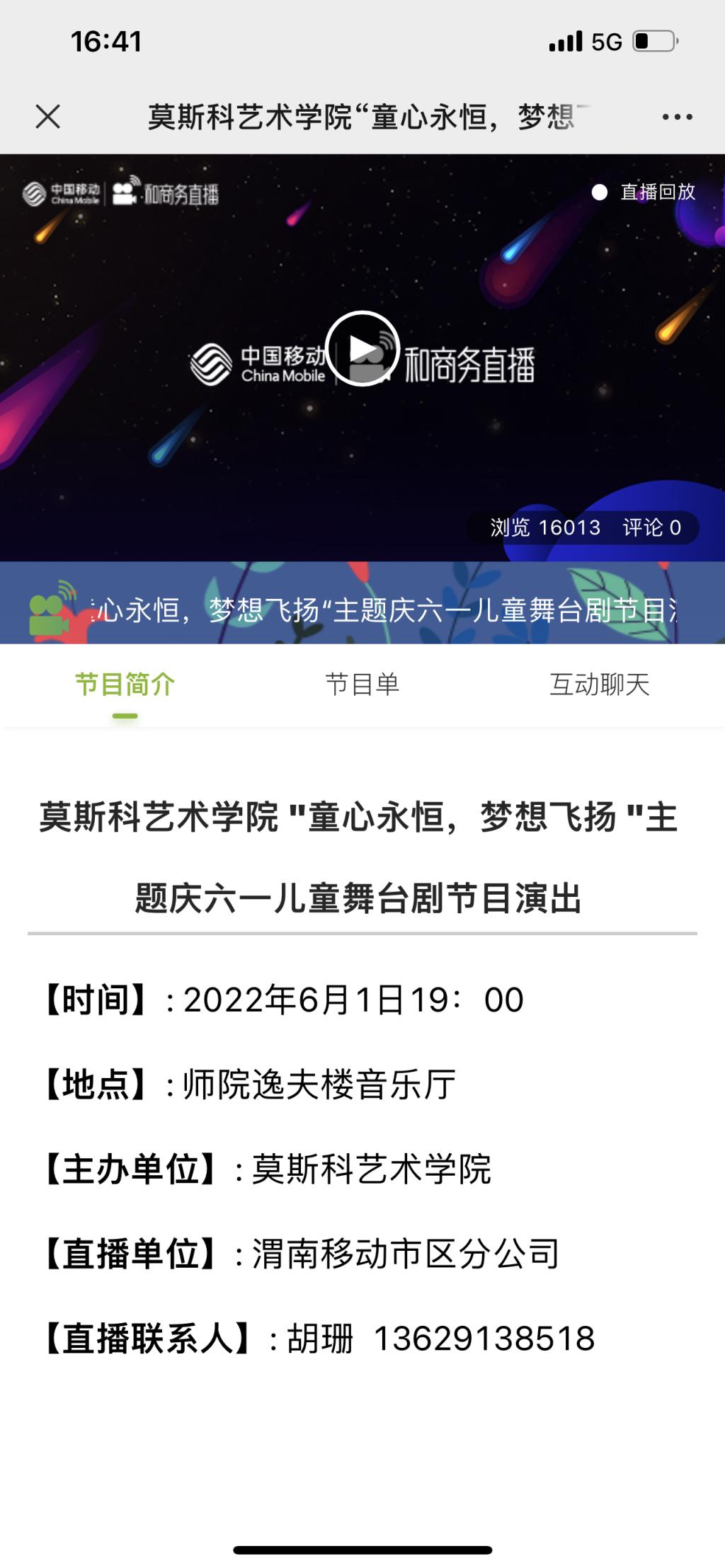Open the three-dot more options menu
This screenshot has height=1568, width=725.
(x=677, y=117)
